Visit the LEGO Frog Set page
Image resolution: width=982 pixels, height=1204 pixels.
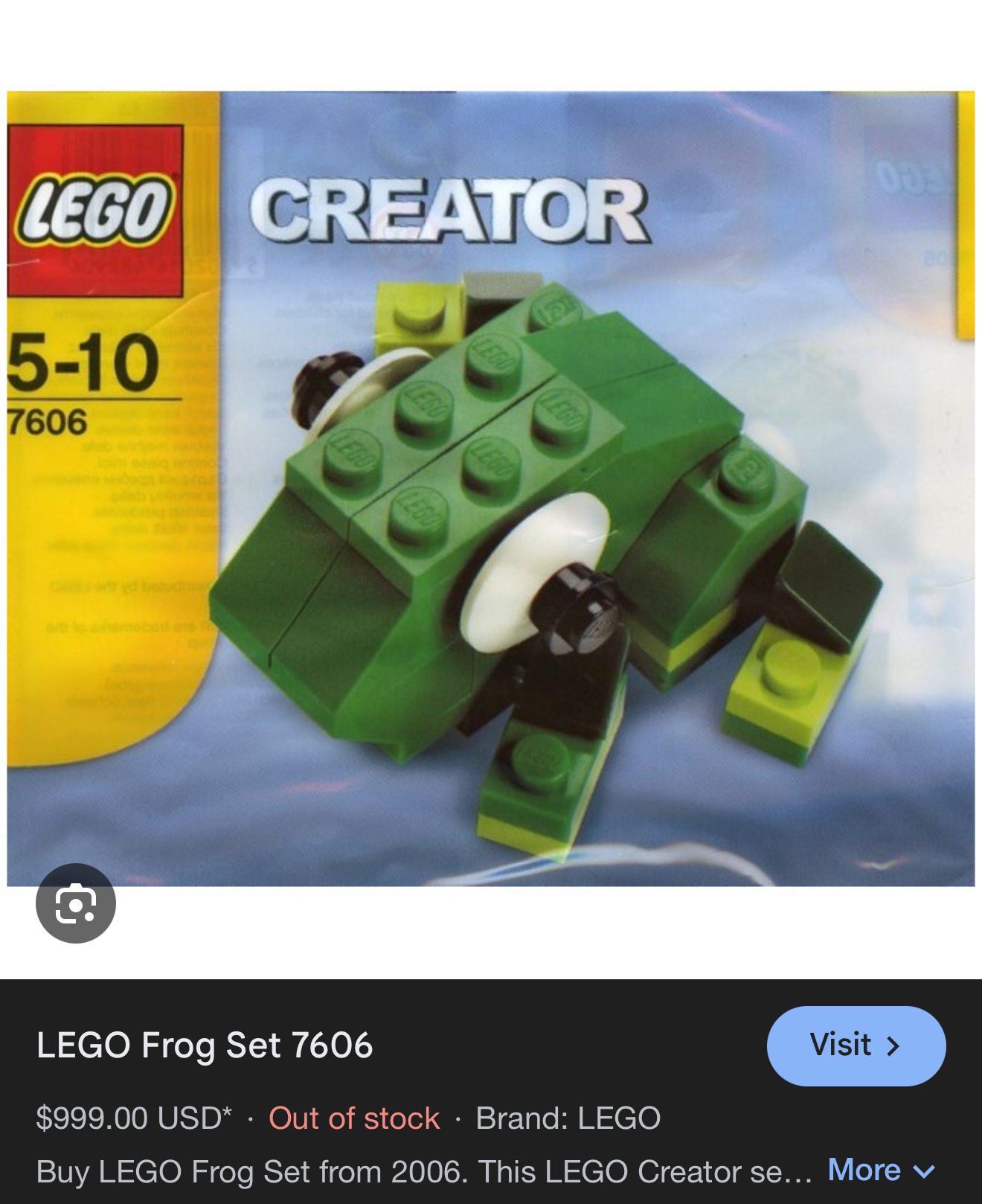856,1046
